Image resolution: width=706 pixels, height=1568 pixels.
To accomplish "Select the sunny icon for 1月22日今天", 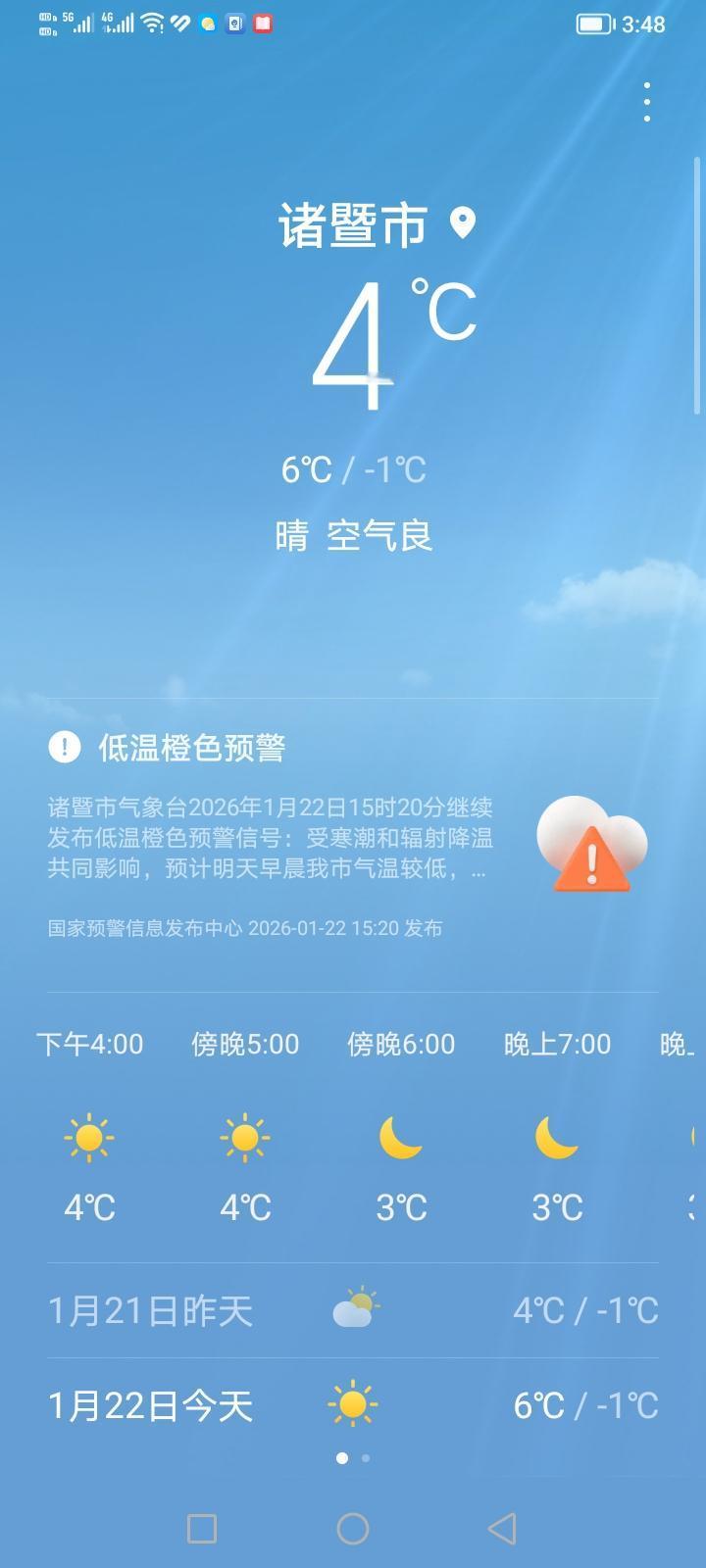I will 351,1405.
